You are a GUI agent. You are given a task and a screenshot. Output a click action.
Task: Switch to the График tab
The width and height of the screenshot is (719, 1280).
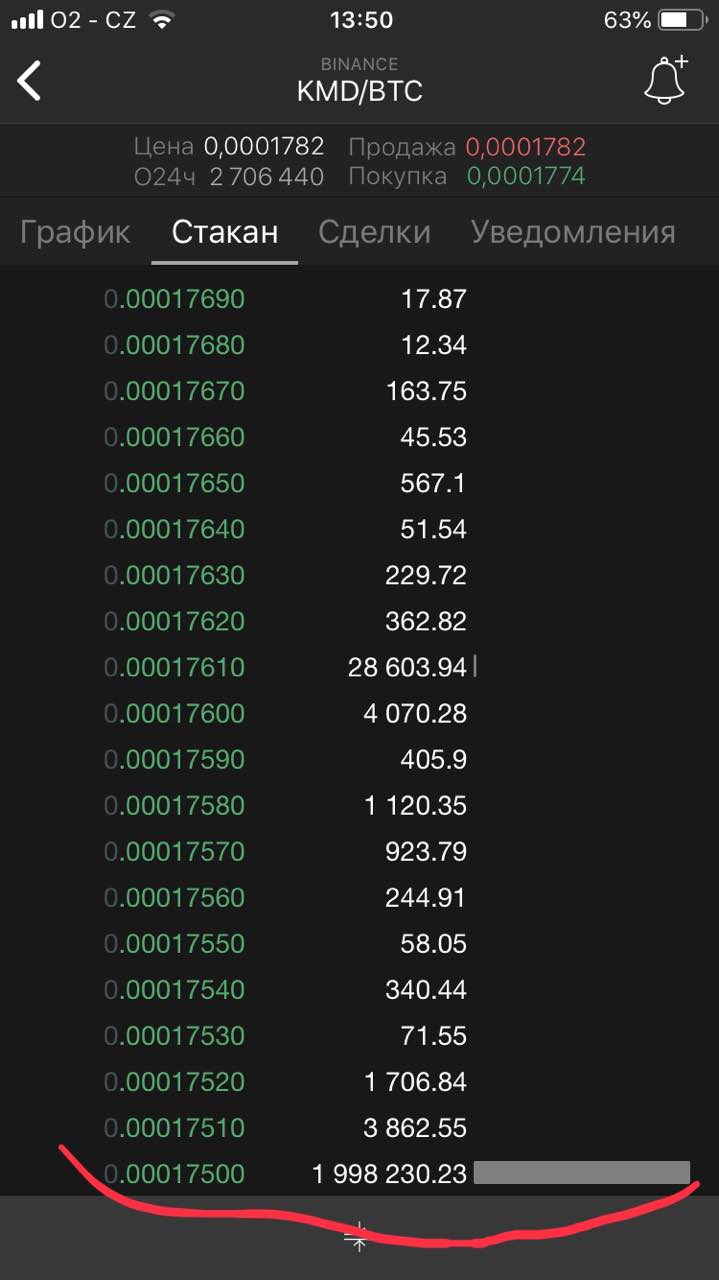pyautogui.click(x=75, y=232)
